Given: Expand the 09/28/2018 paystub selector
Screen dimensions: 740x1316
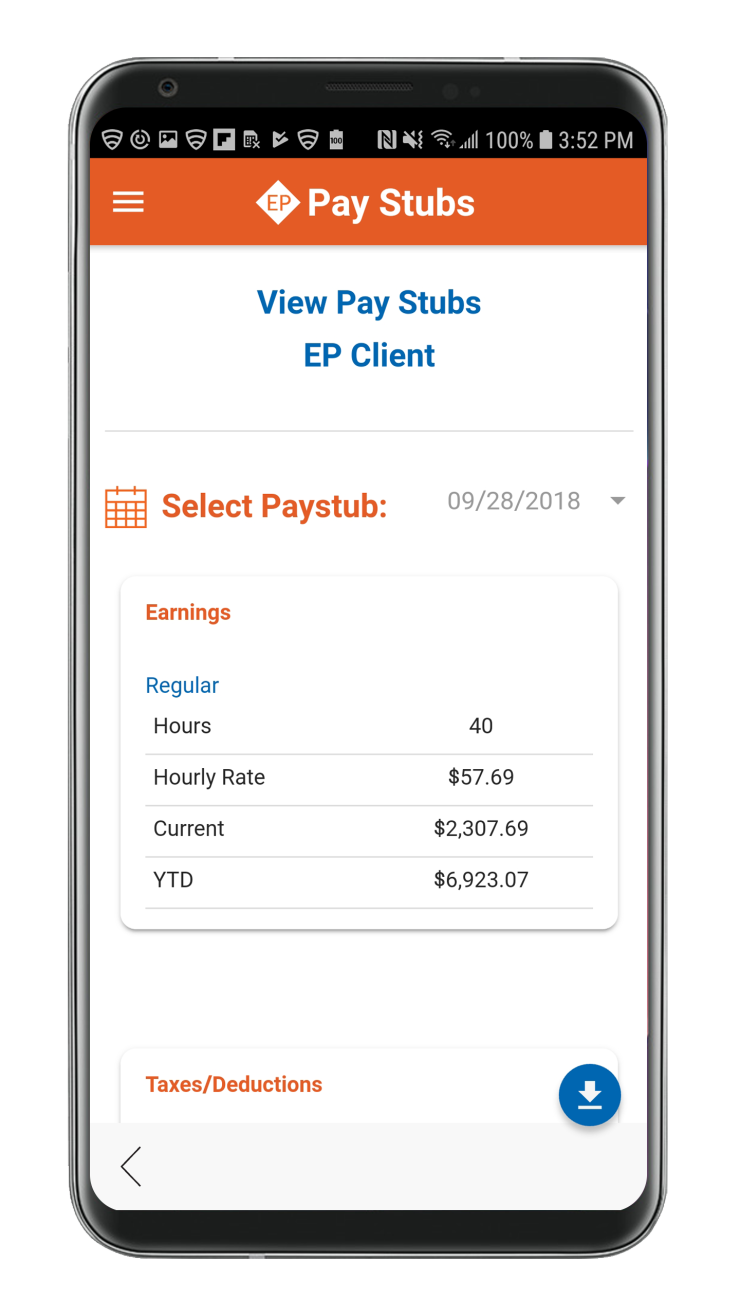Looking at the screenshot, I should pos(513,501).
